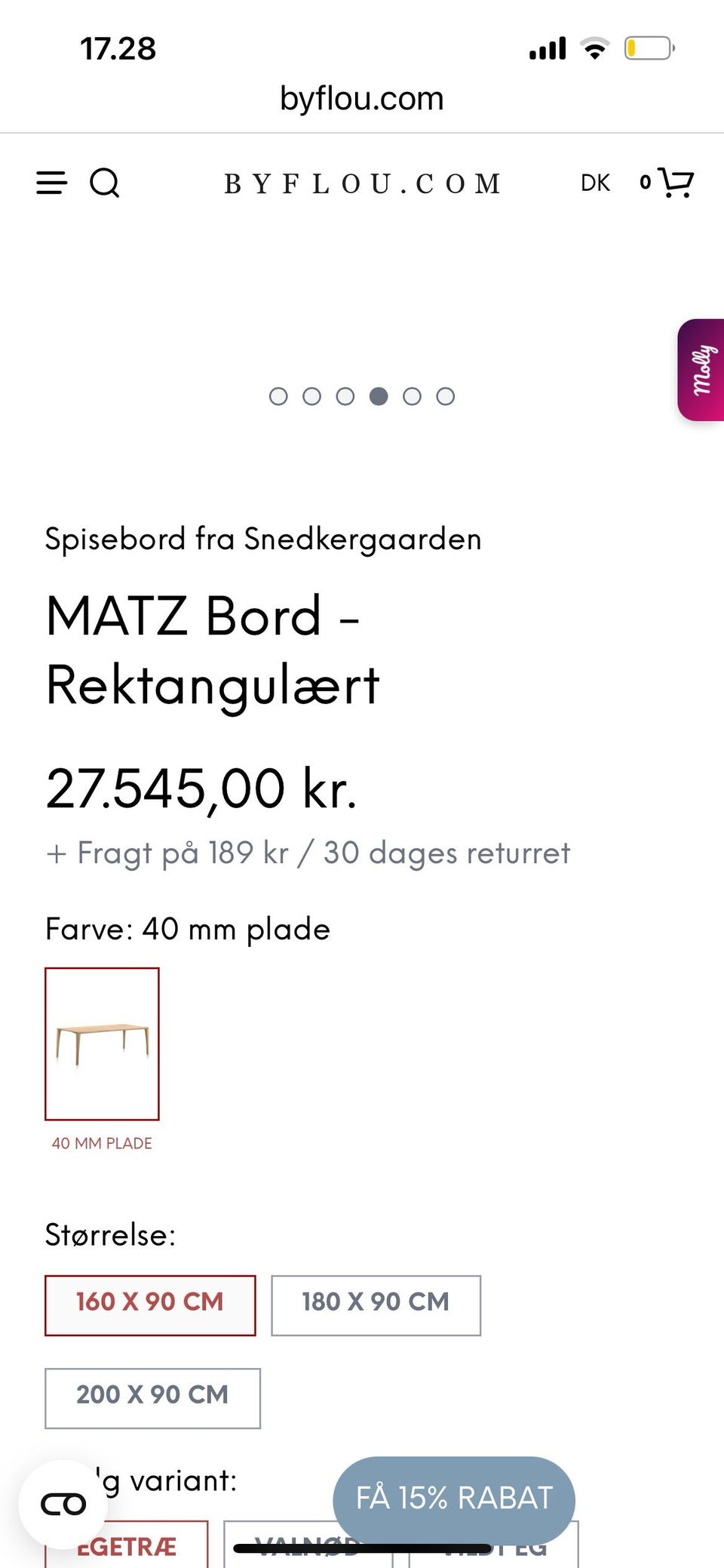Click the FÅ 15% RABAT button
Image resolution: width=724 pixels, height=1568 pixels.
tap(452, 1500)
